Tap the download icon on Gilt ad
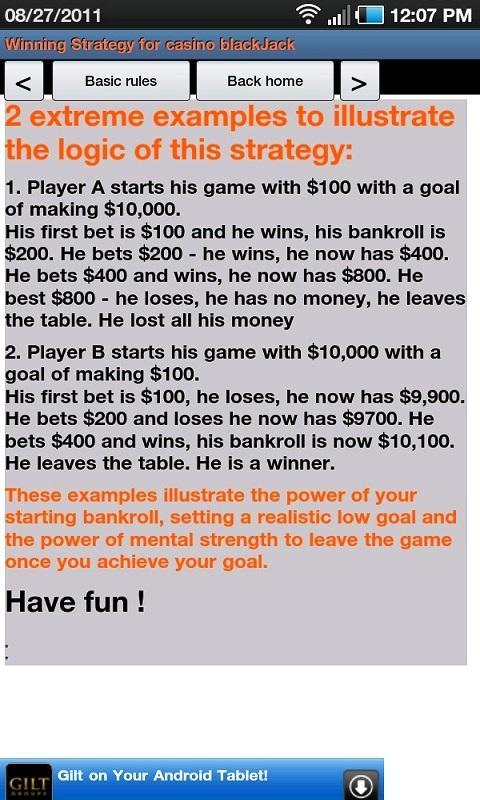Screen dimensions: 480x800 click(361, 784)
